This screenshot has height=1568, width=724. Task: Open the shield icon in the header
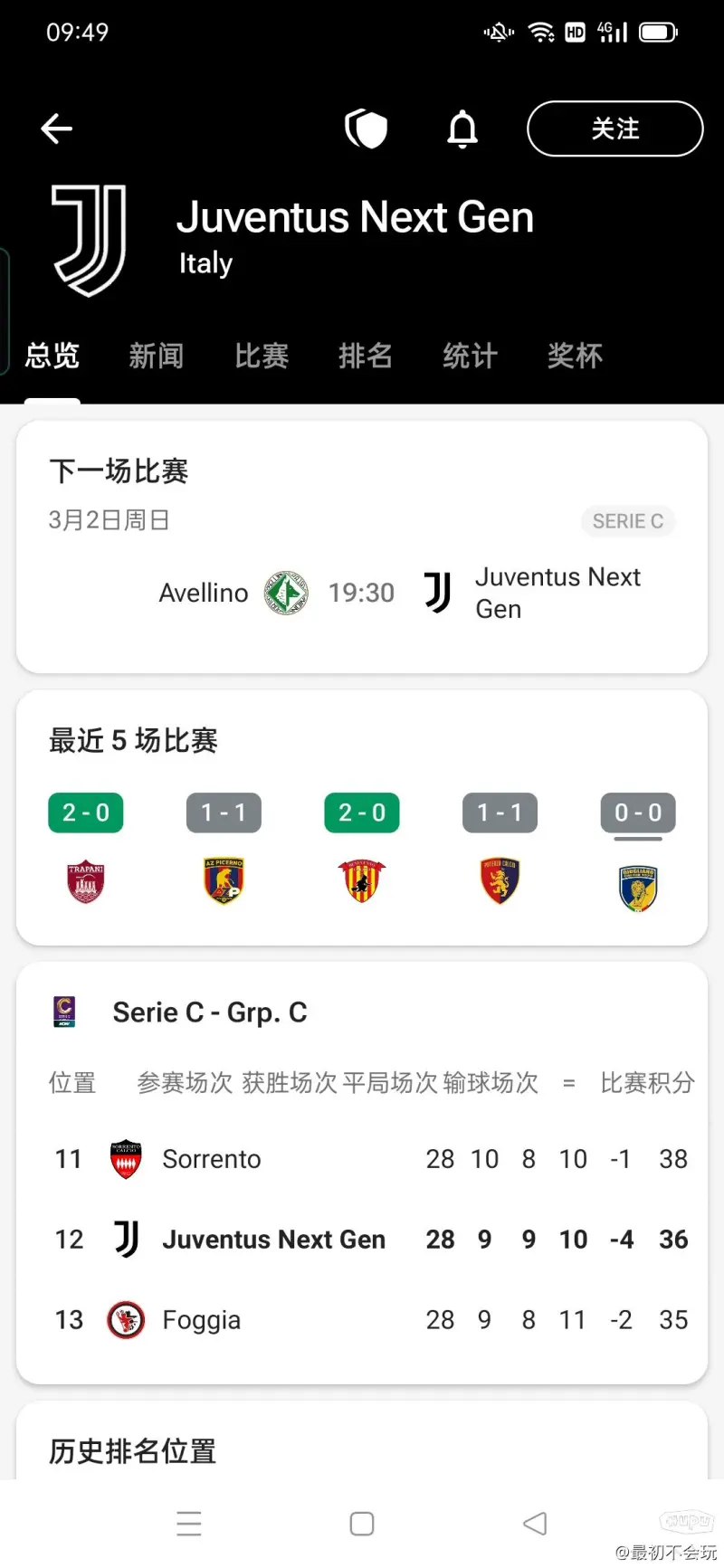(x=367, y=128)
